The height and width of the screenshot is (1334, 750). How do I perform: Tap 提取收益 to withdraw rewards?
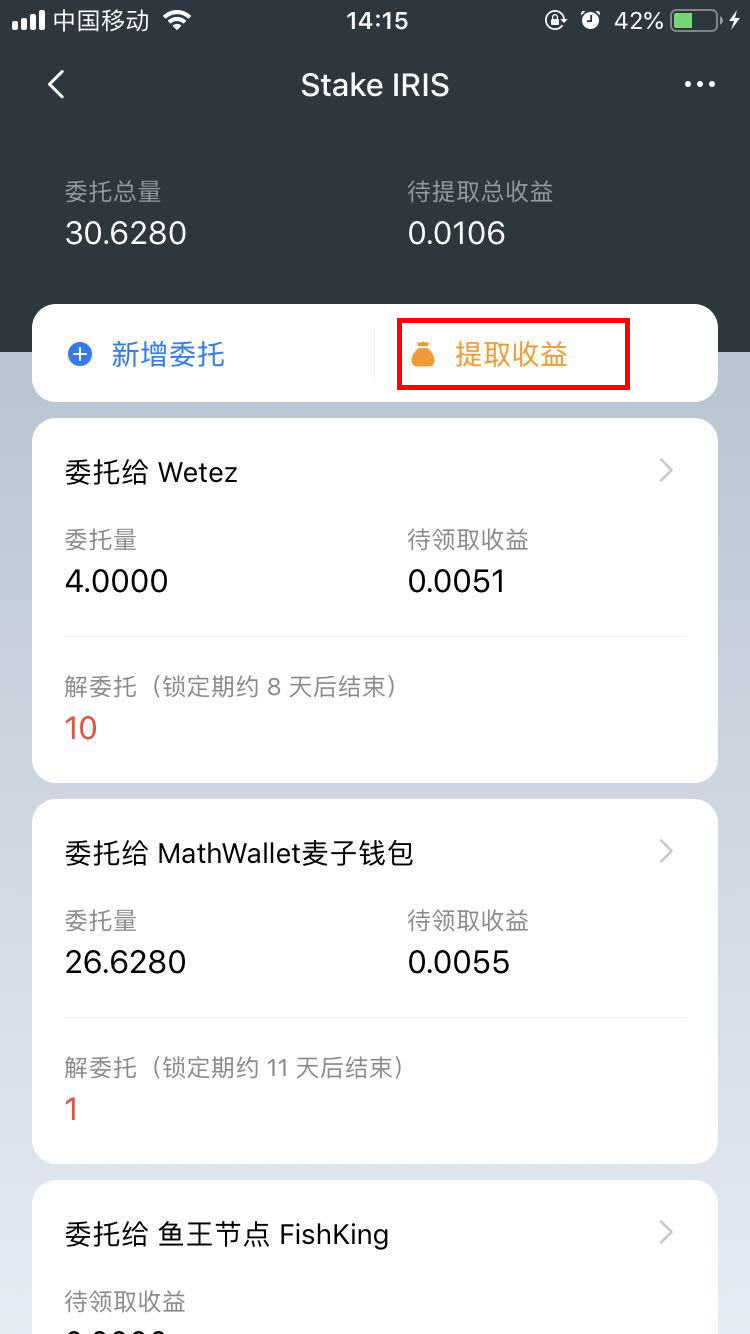511,354
